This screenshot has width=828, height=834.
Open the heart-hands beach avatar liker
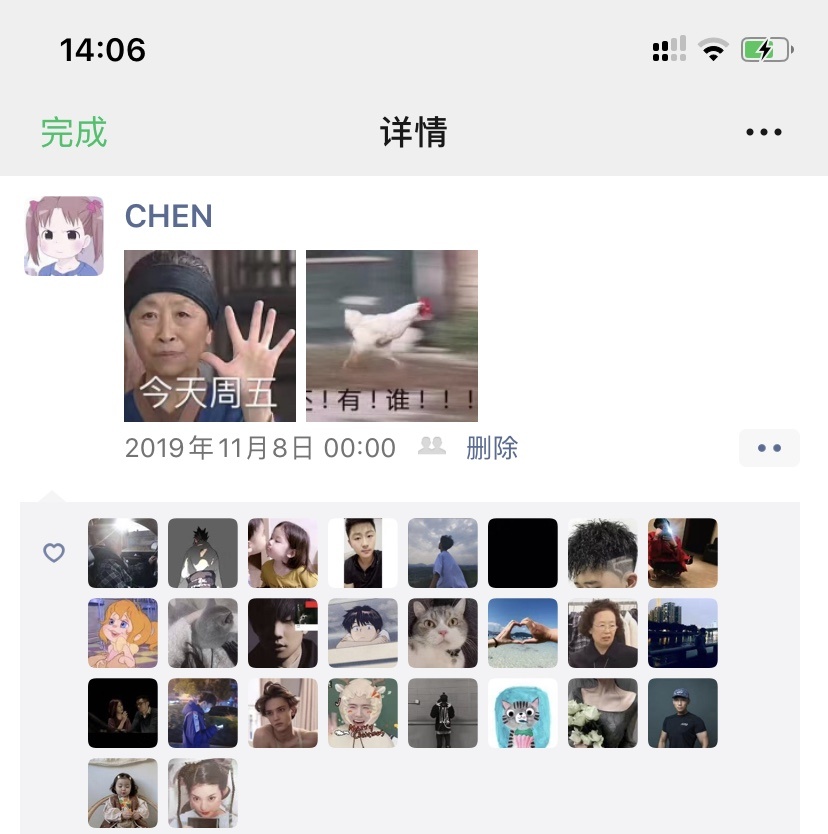(x=523, y=633)
